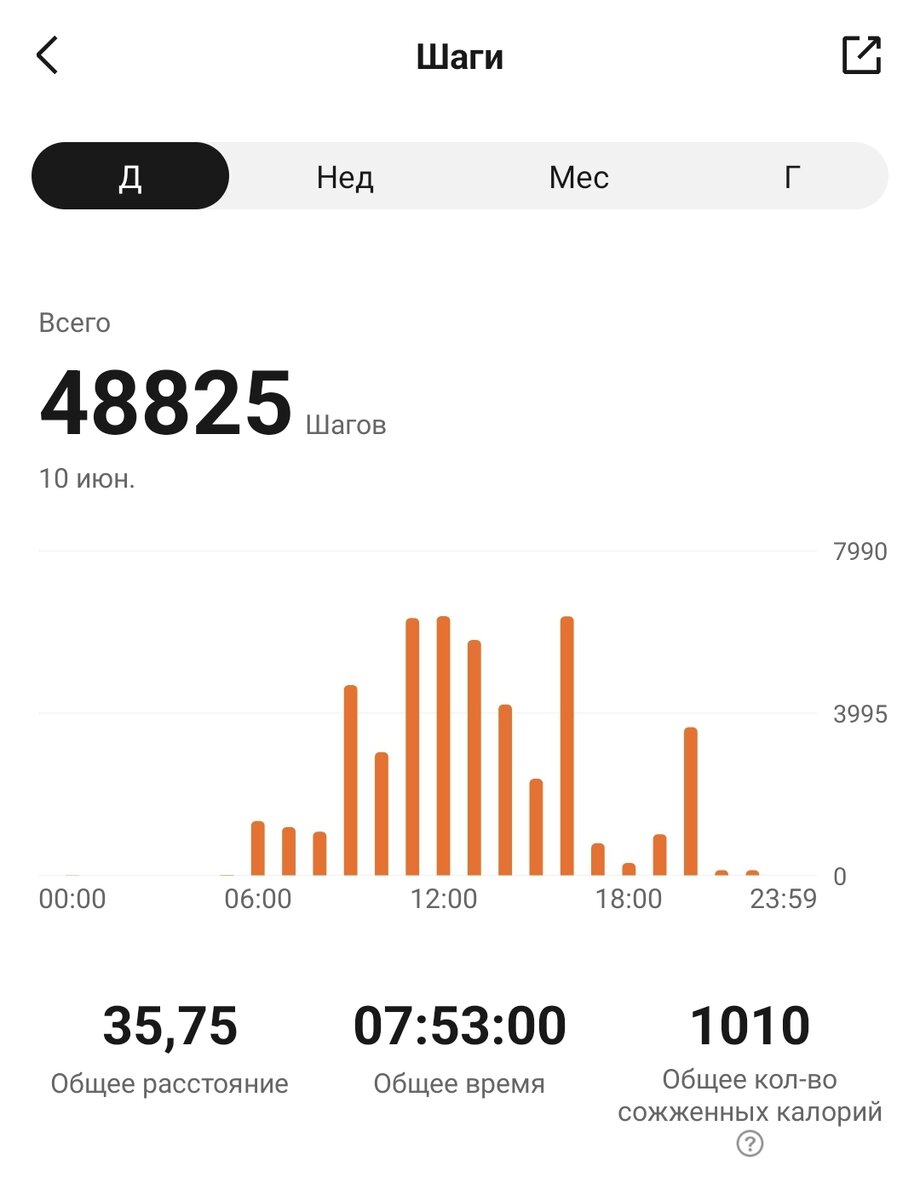Select the Д day view

click(x=130, y=177)
